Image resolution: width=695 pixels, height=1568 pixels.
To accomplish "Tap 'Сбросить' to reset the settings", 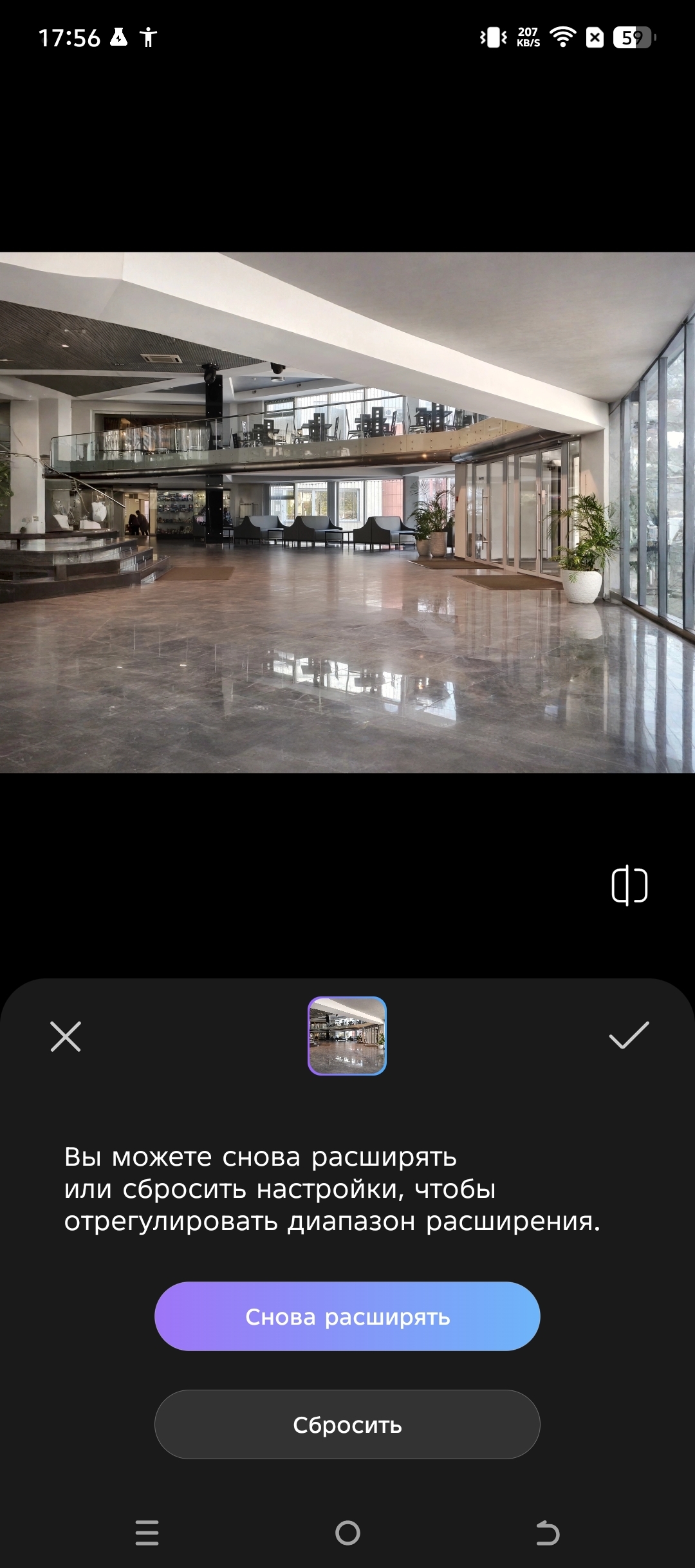I will click(347, 1424).
